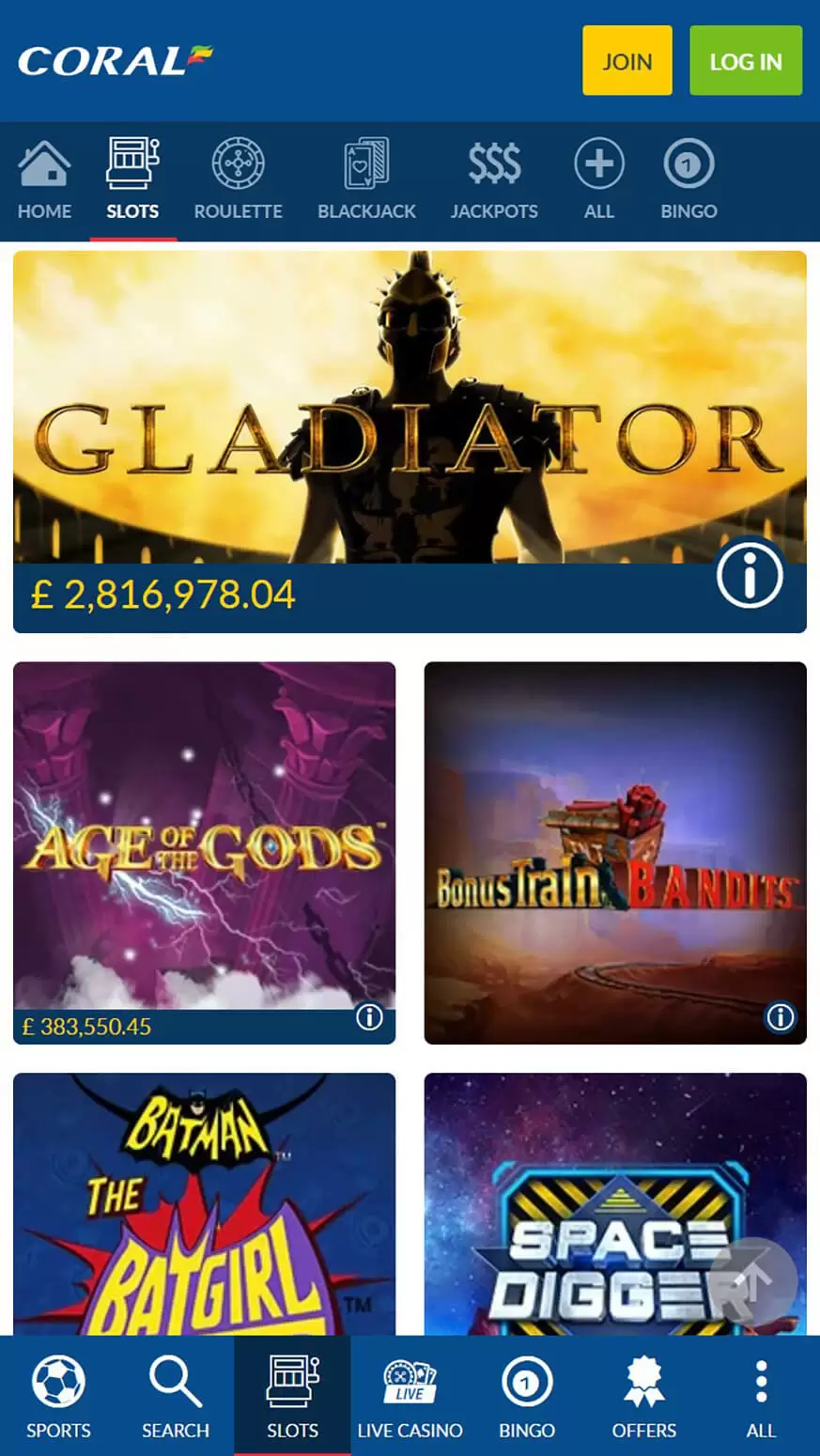The width and height of the screenshot is (820, 1456).
Task: Click the LOG IN button
Action: (x=746, y=61)
